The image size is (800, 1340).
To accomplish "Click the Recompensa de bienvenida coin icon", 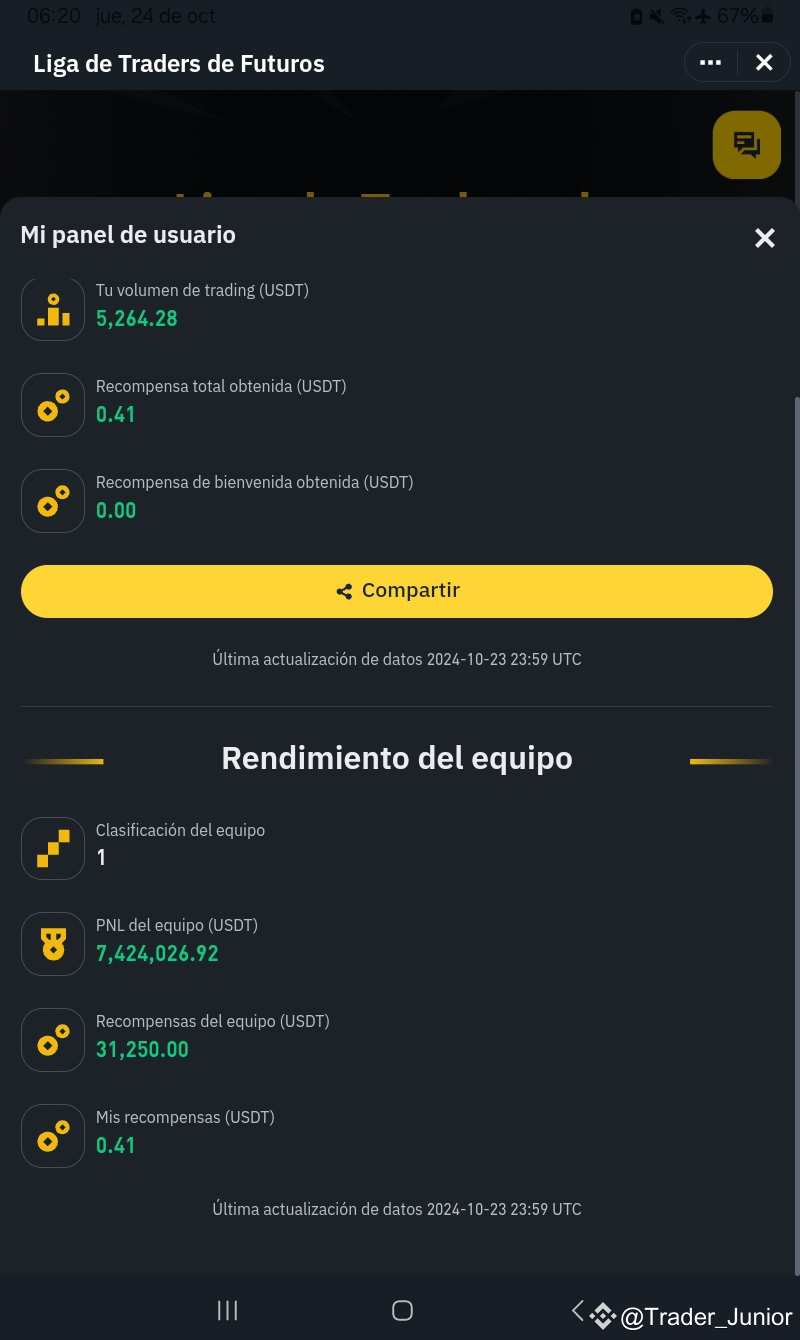I will coord(52,500).
